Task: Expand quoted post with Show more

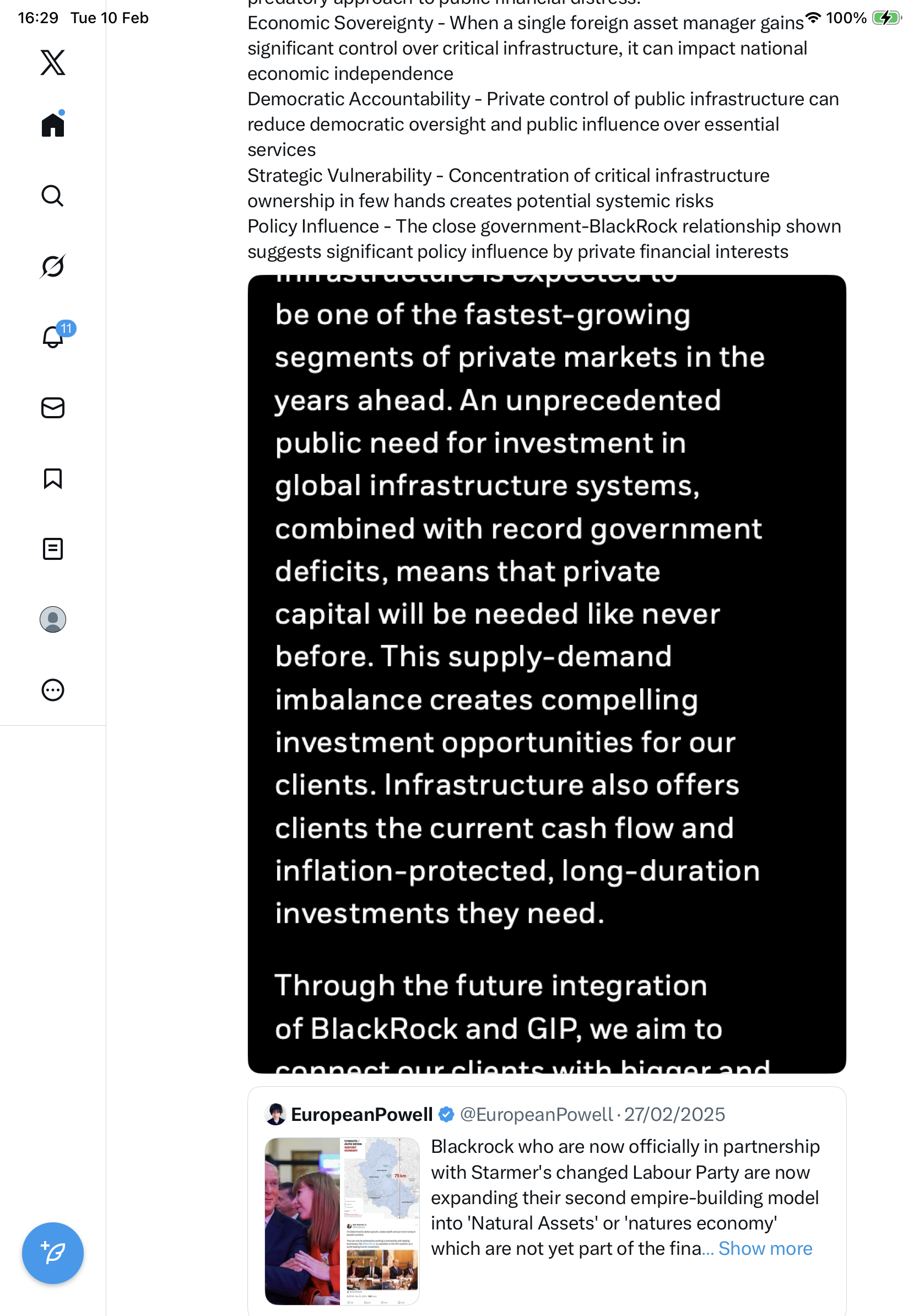Action: point(765,1248)
